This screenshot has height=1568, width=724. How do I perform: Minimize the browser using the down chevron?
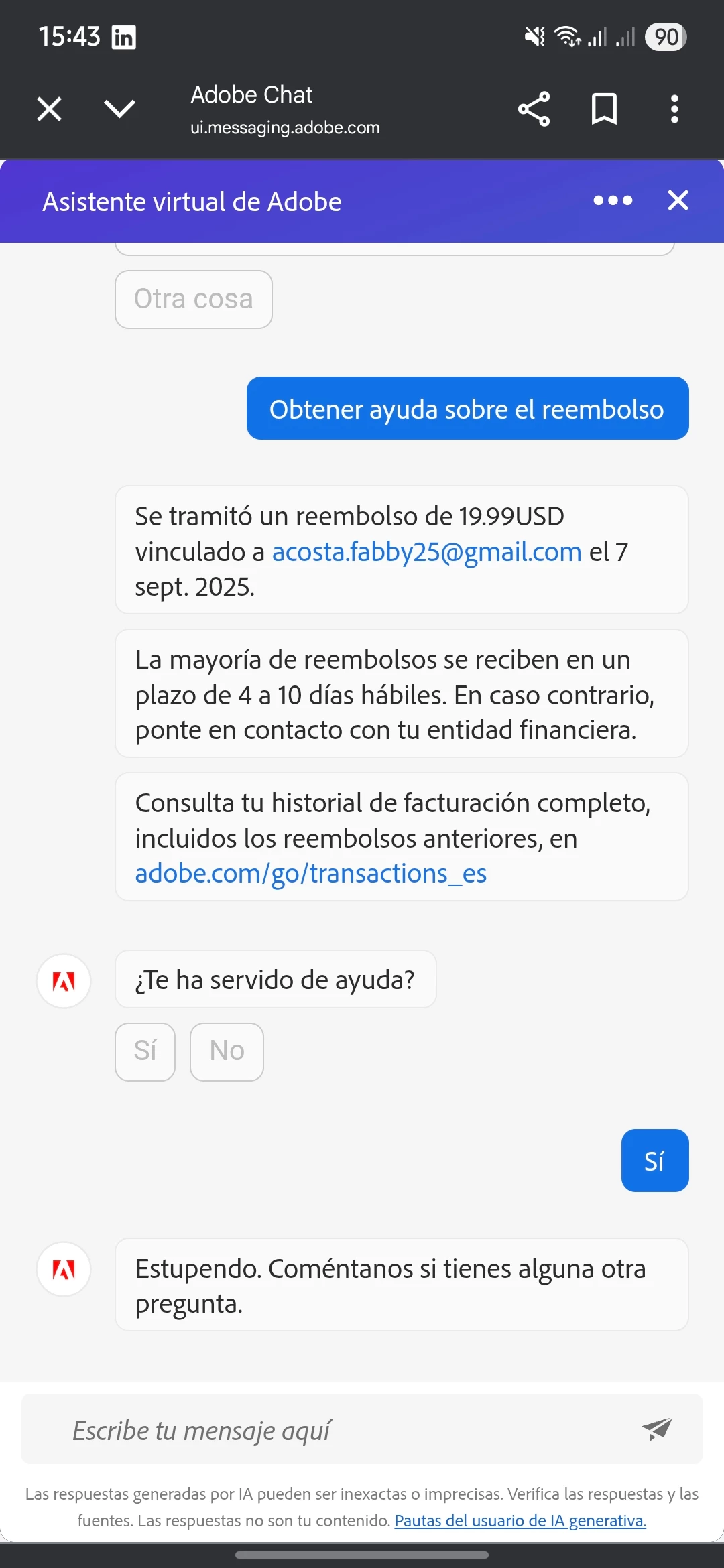click(x=120, y=109)
